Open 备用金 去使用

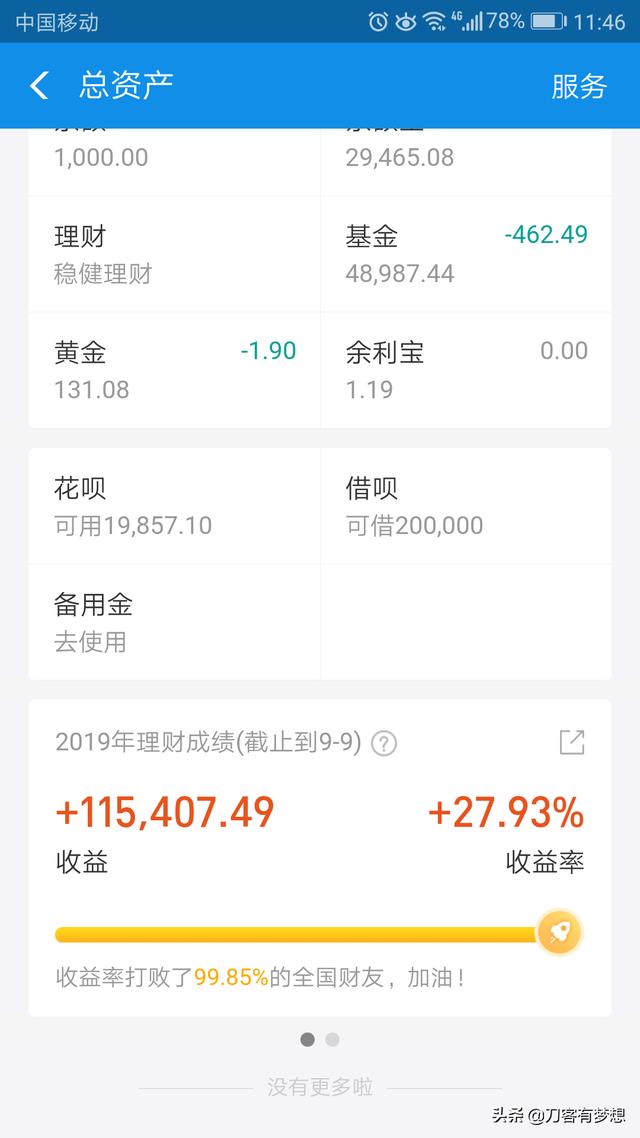[x=174, y=622]
